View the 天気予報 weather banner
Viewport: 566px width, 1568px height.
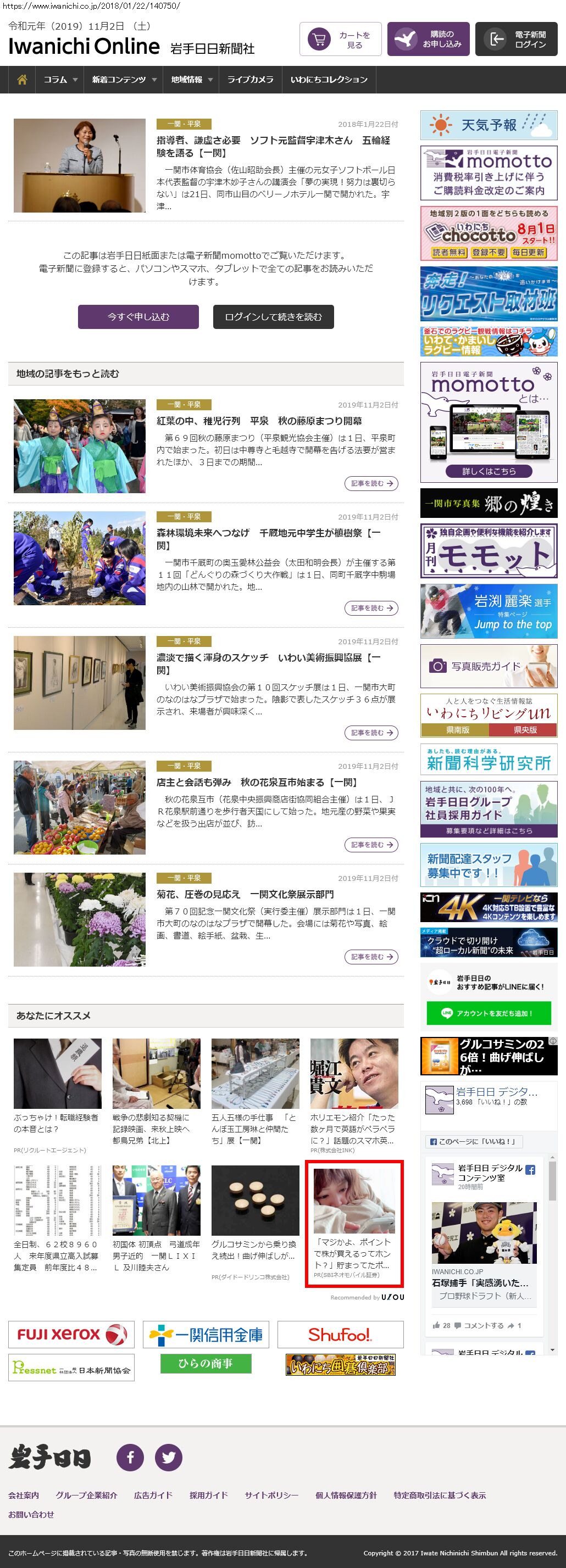489,125
